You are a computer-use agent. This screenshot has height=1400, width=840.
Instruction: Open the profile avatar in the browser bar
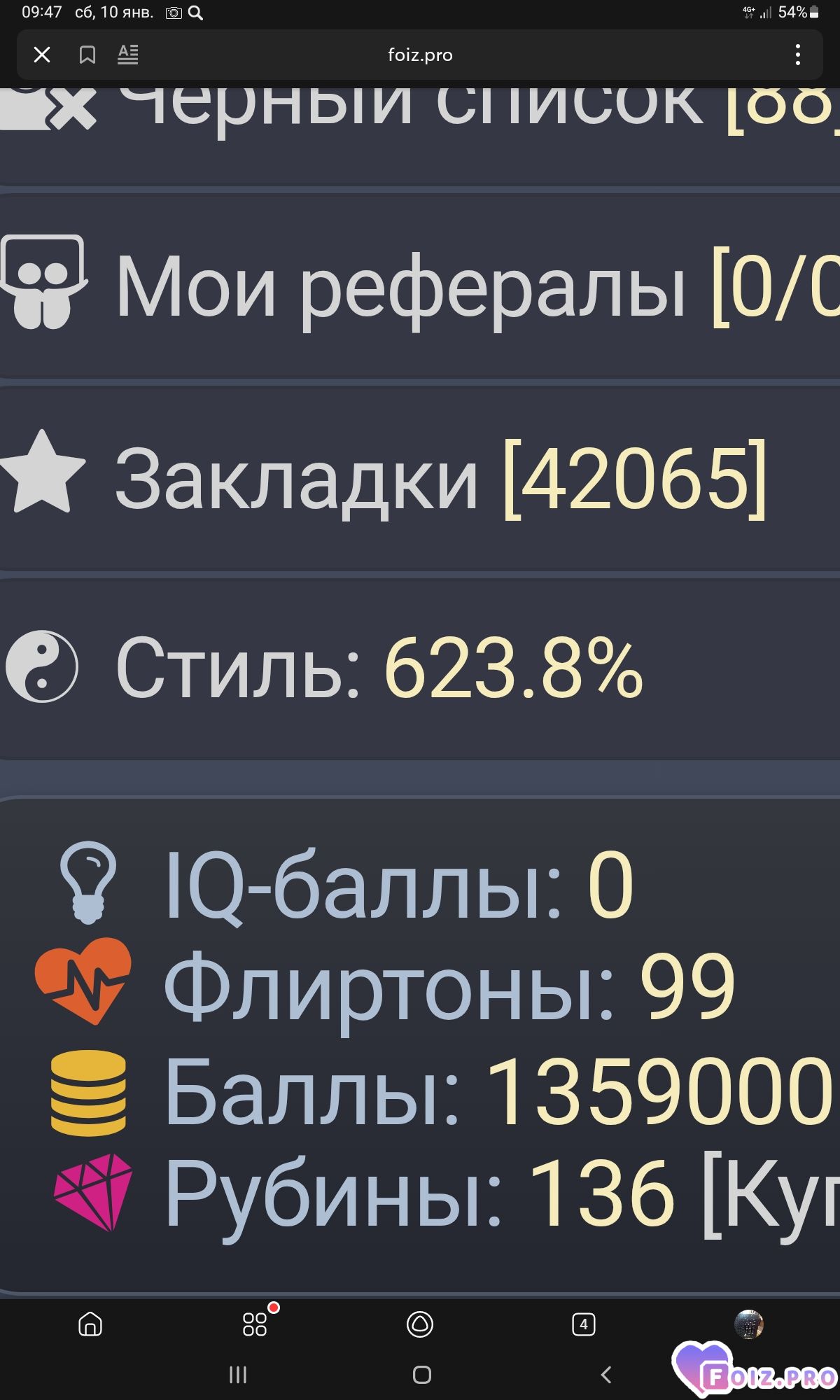pyautogui.click(x=748, y=1324)
